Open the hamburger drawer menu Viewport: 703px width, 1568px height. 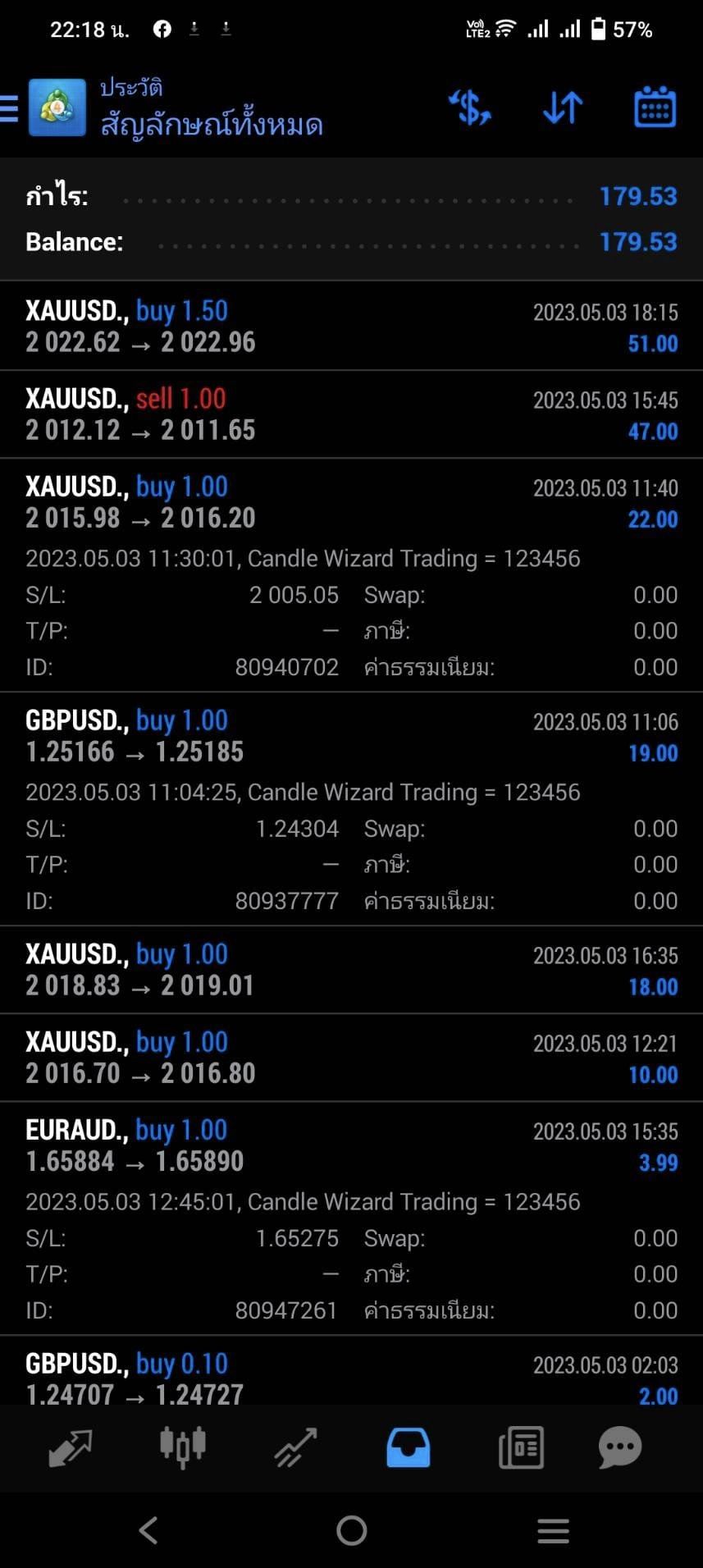pos(9,108)
